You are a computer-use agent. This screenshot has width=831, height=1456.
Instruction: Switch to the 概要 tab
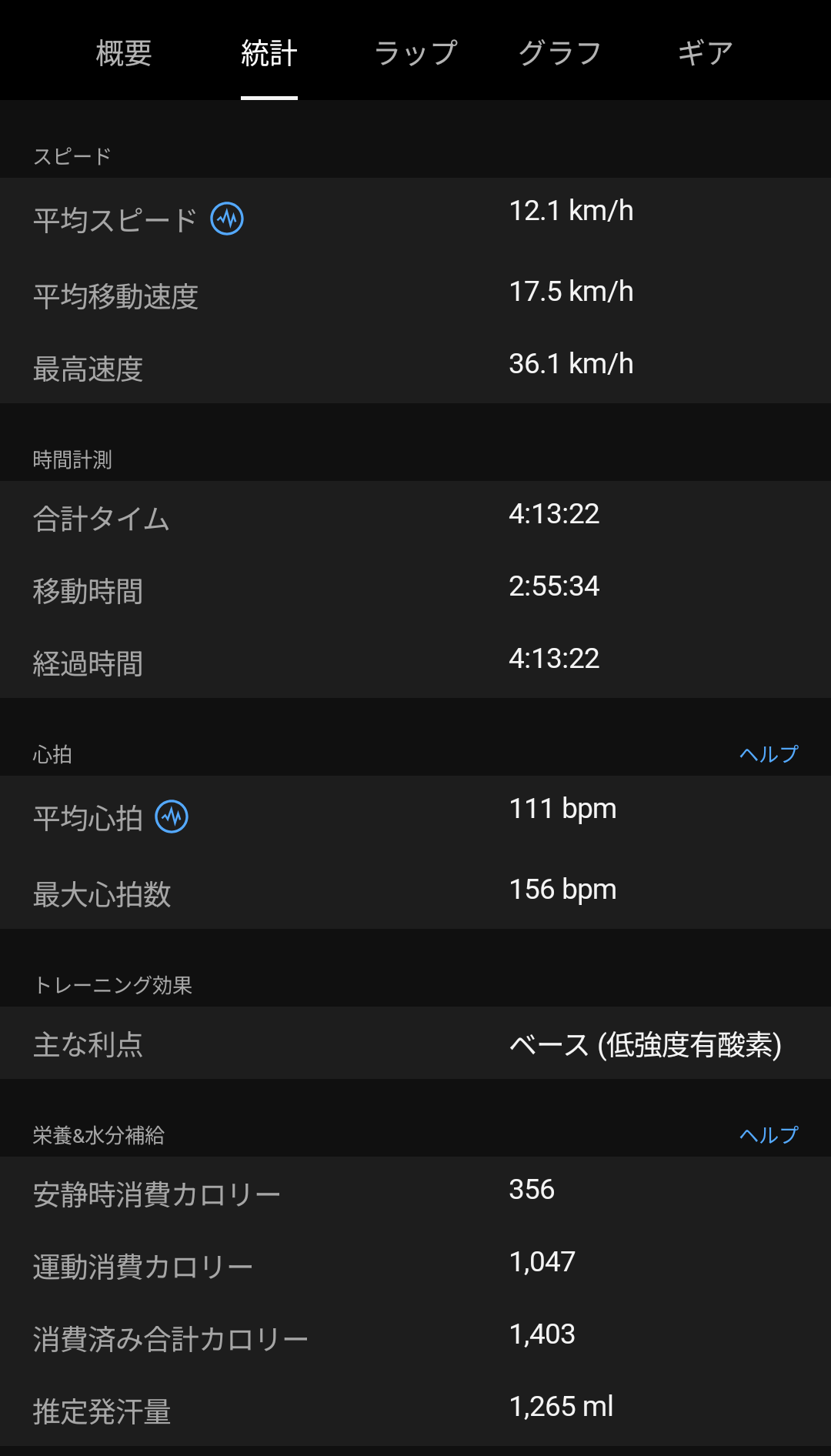click(x=124, y=53)
